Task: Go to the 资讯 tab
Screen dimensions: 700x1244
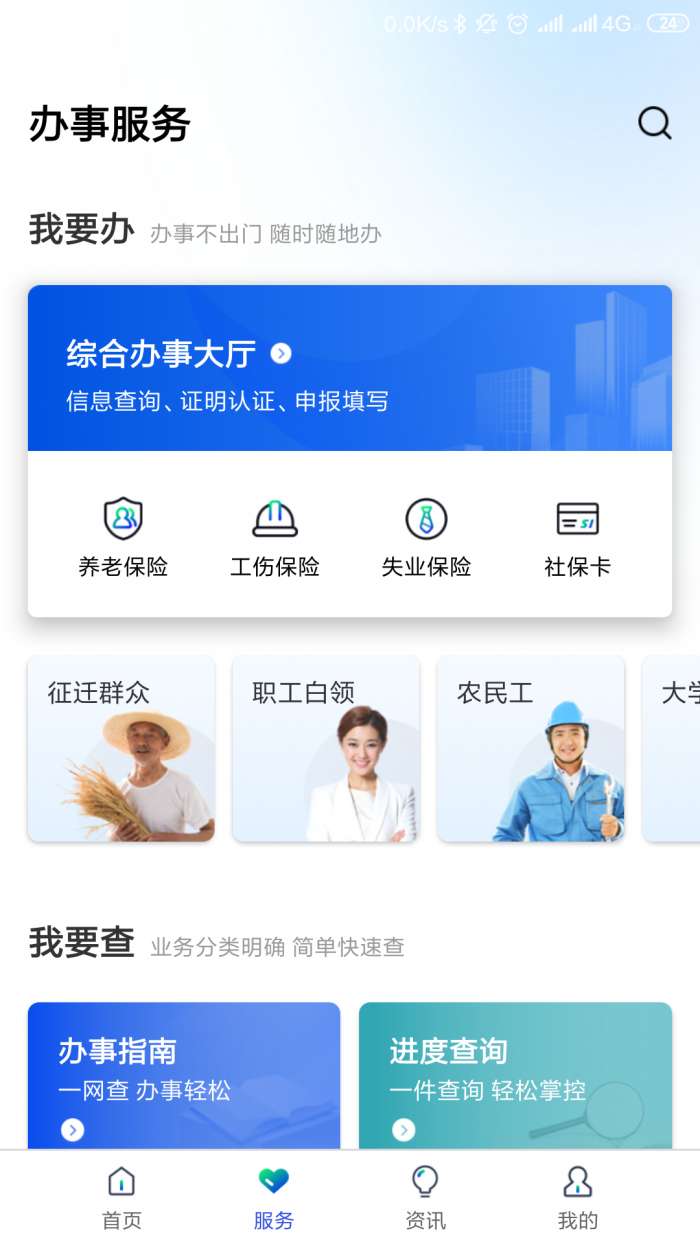Action: coord(425,1197)
